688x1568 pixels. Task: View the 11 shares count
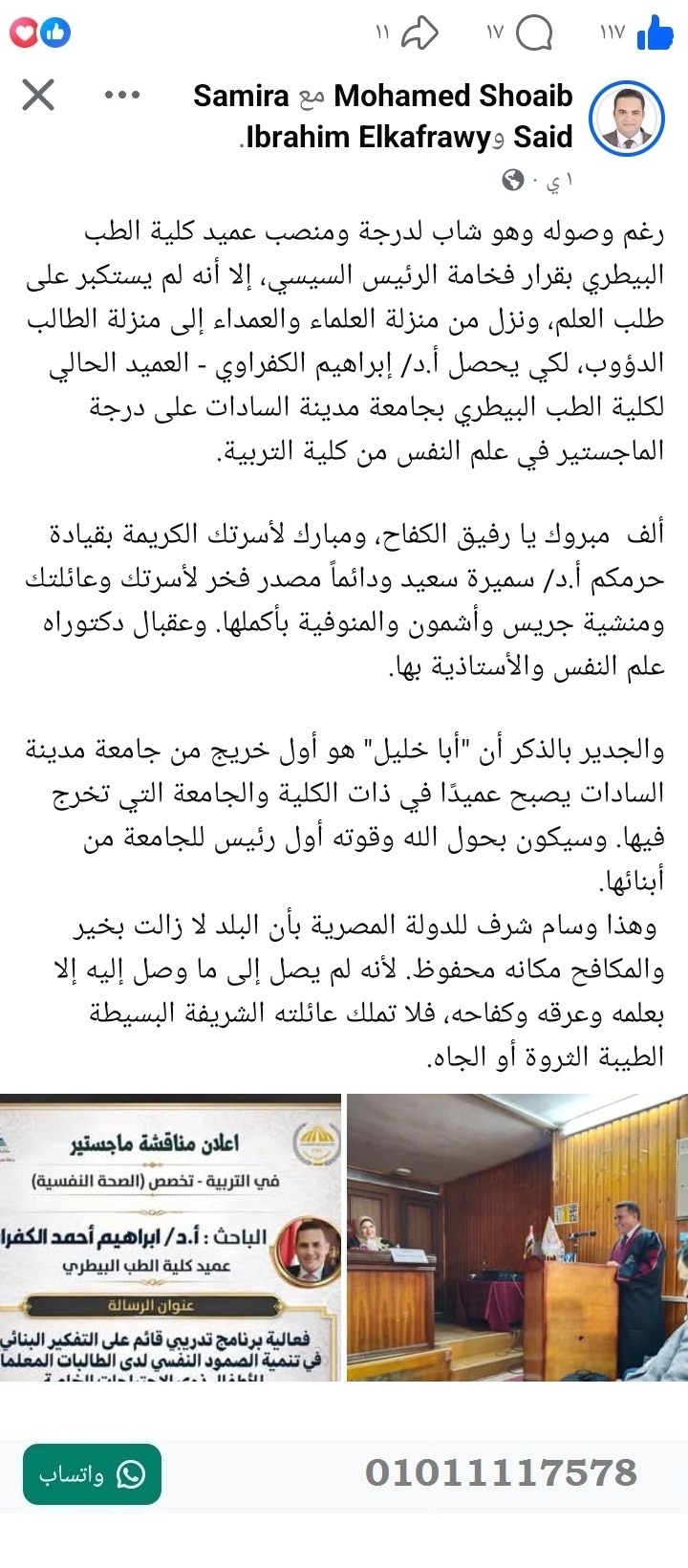[381, 33]
